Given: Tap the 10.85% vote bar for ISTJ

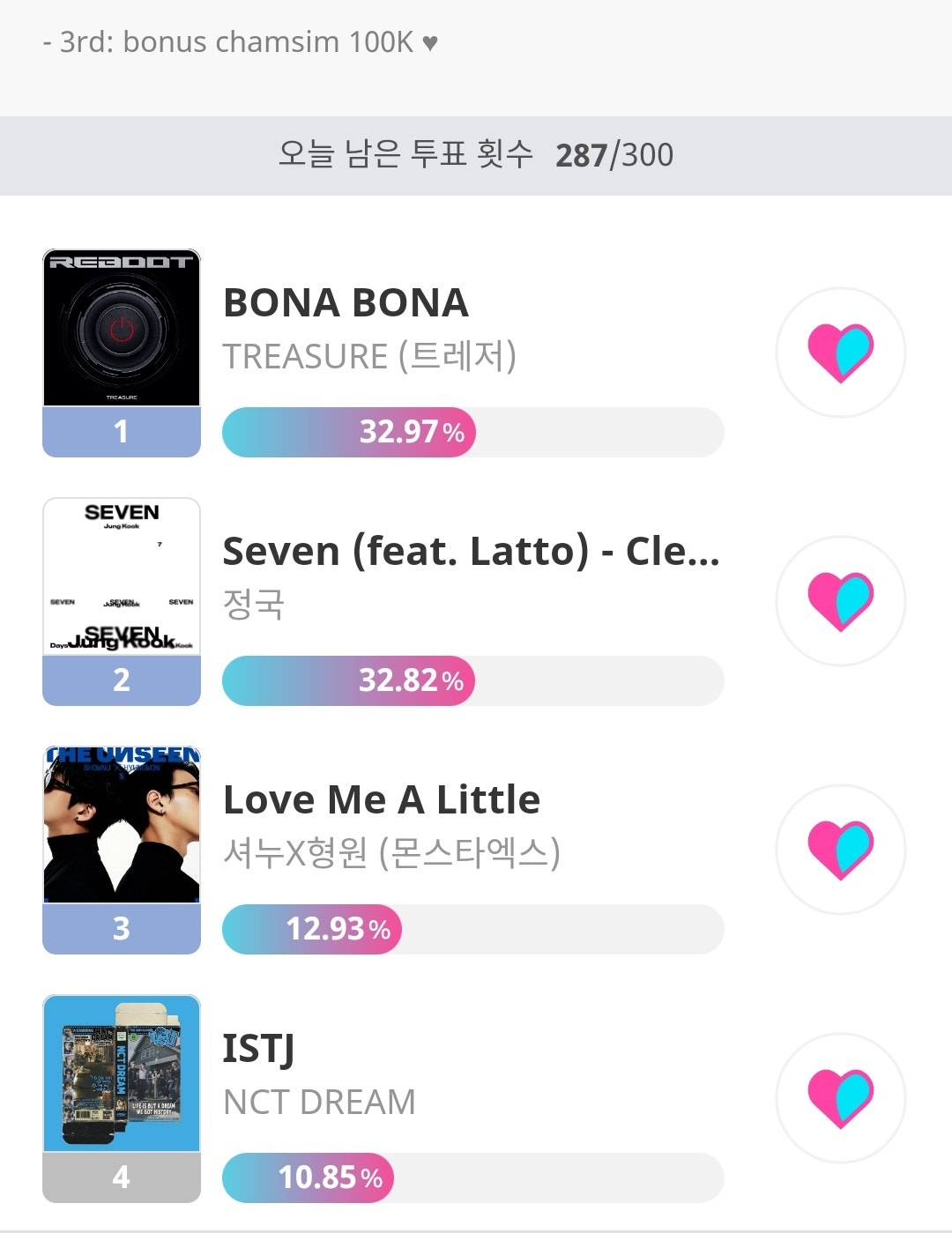Looking at the screenshot, I should 472,1176.
